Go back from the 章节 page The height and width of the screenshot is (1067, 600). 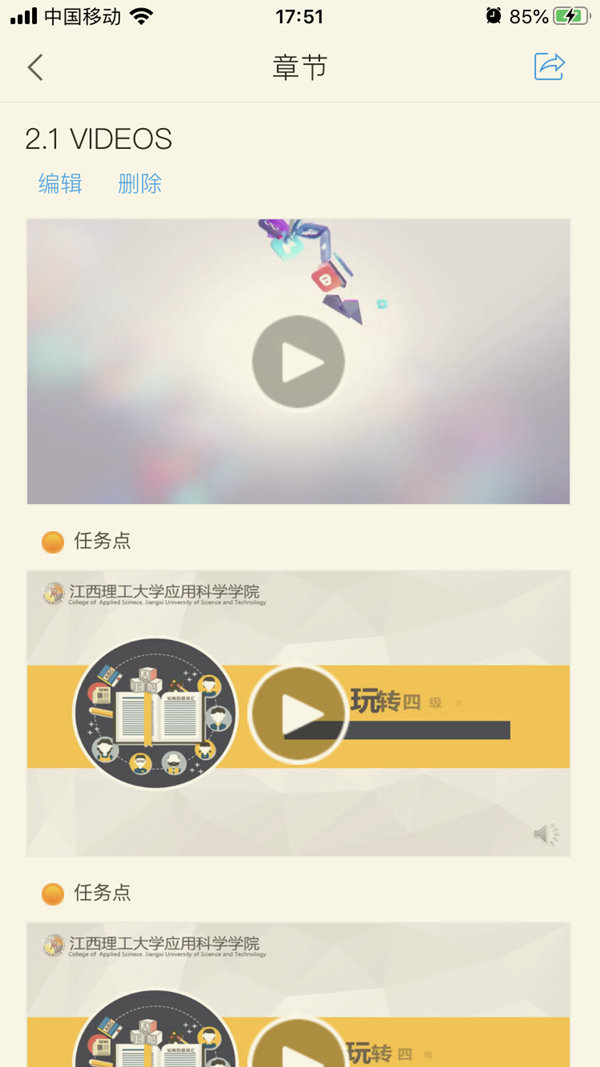click(36, 67)
